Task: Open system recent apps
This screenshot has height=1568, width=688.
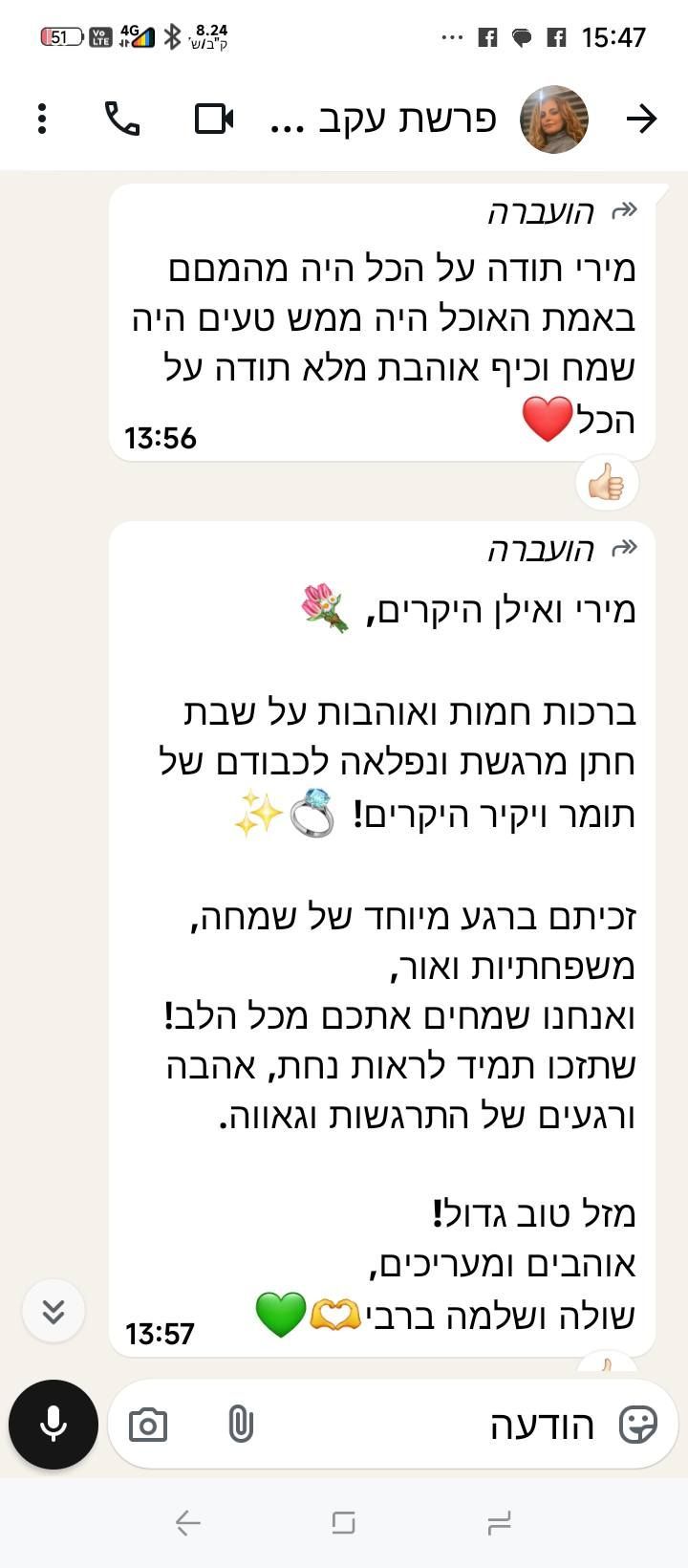Action: tap(499, 1522)
